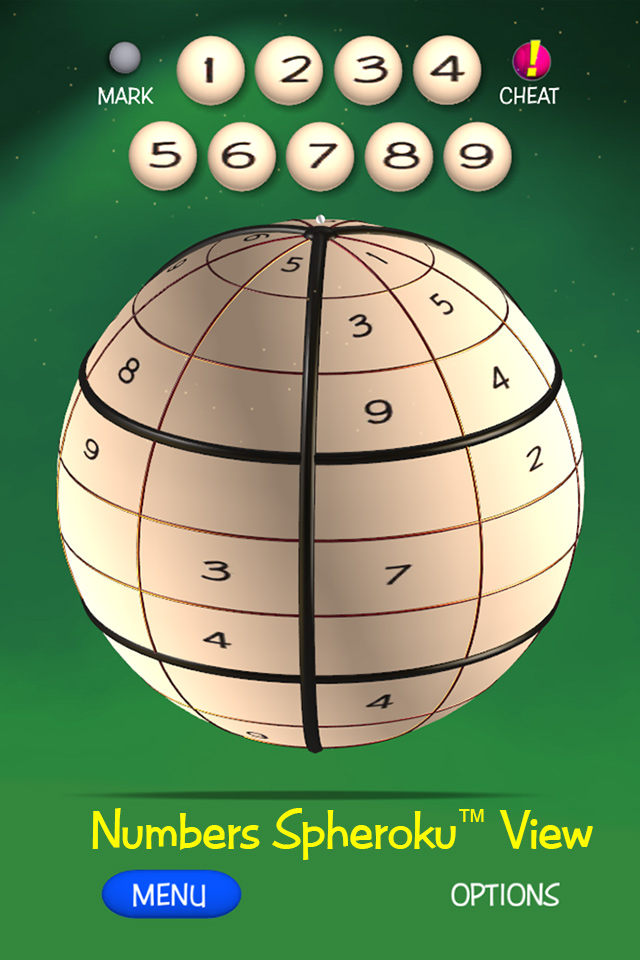640x960 pixels.
Task: Choose number ball 6
Action: (x=241, y=156)
